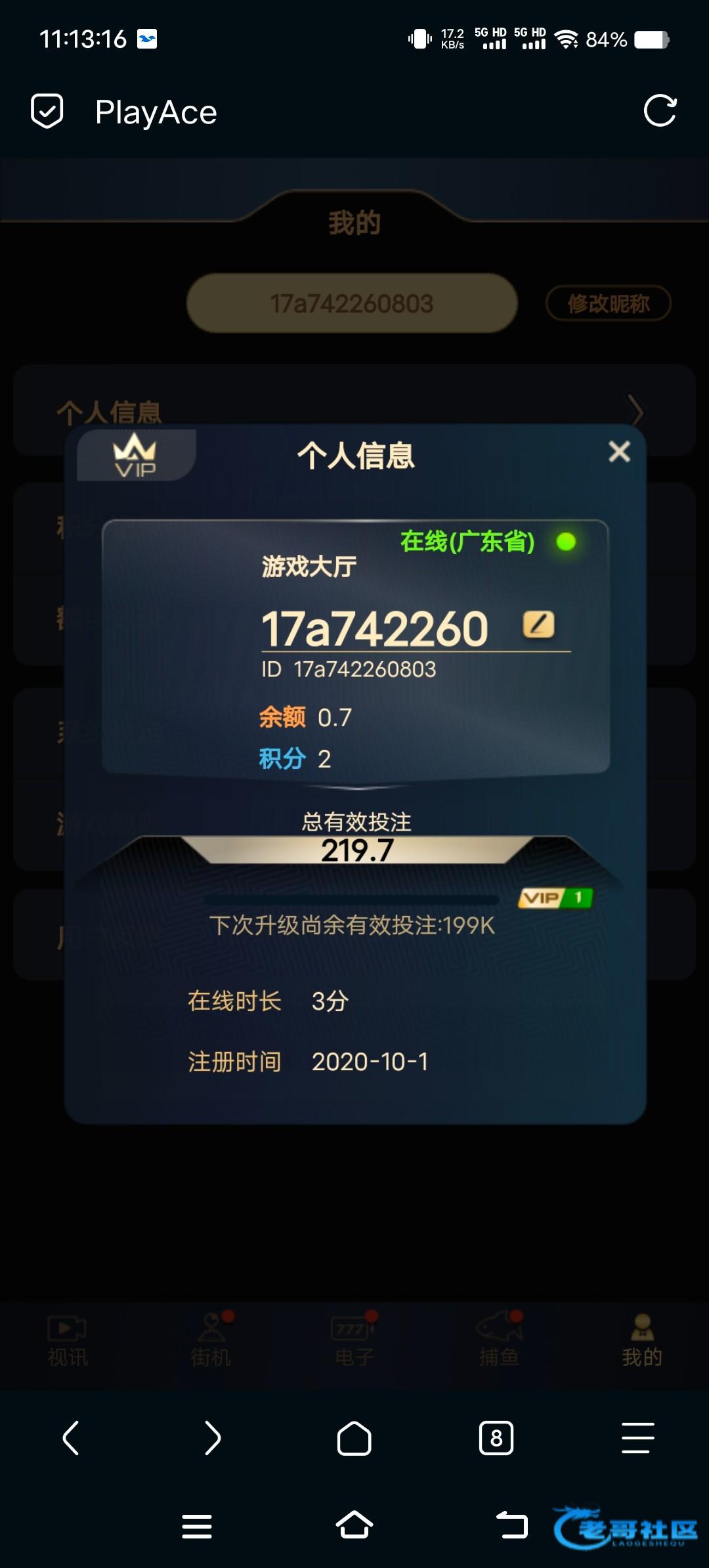Go back in the browser
709x1568 pixels.
pos(71,1438)
